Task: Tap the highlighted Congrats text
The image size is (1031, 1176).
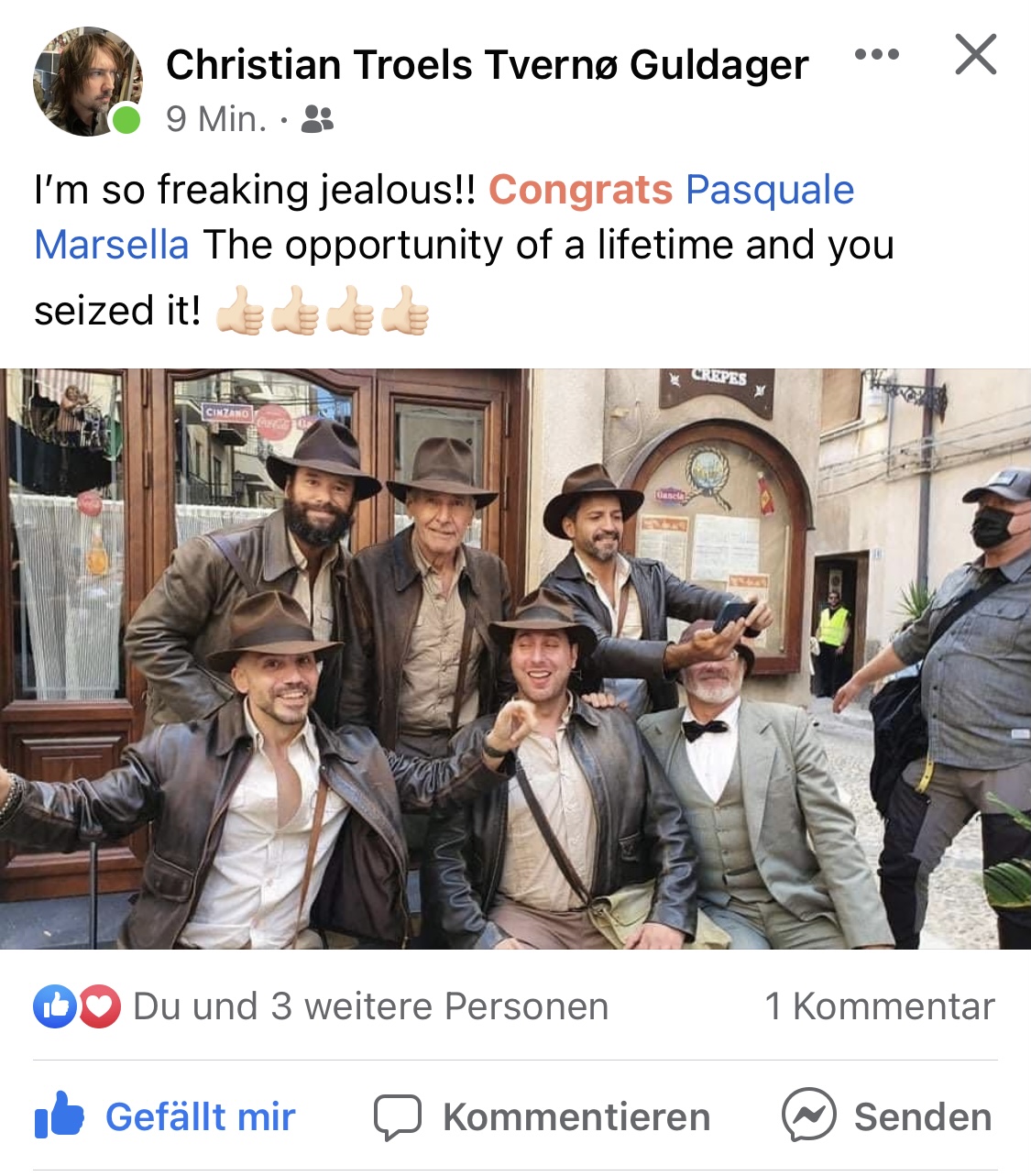Action: tap(580, 191)
